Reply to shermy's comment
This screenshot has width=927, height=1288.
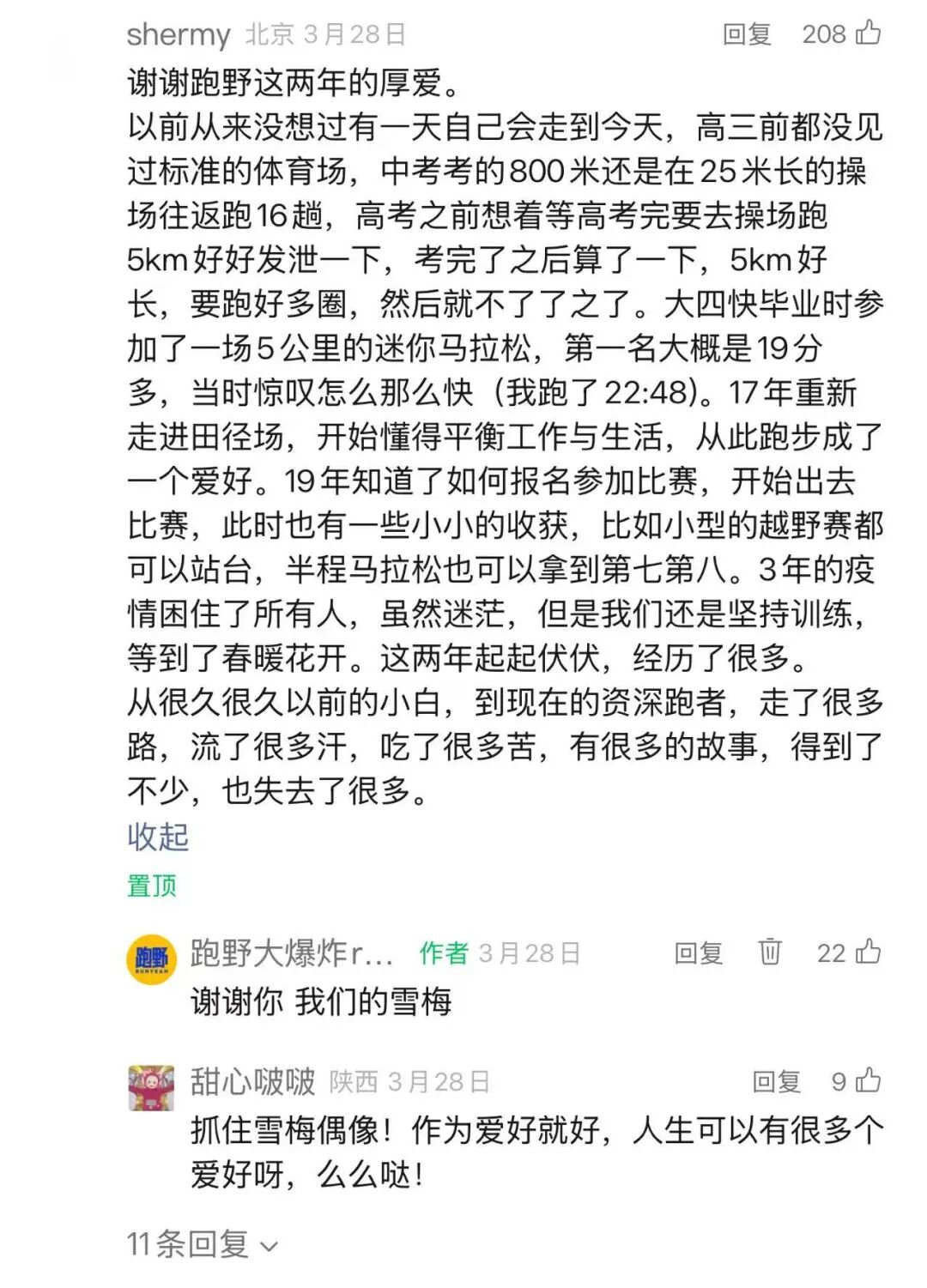[x=746, y=34]
